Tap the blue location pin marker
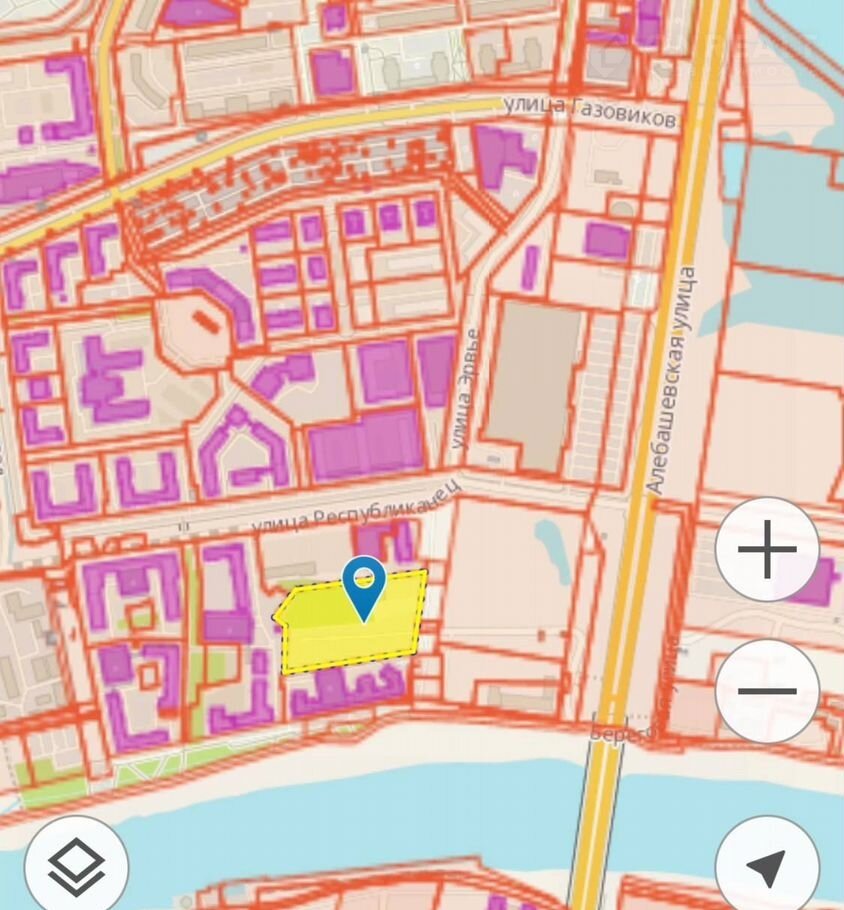Viewport: 844px width, 910px height. [364, 587]
